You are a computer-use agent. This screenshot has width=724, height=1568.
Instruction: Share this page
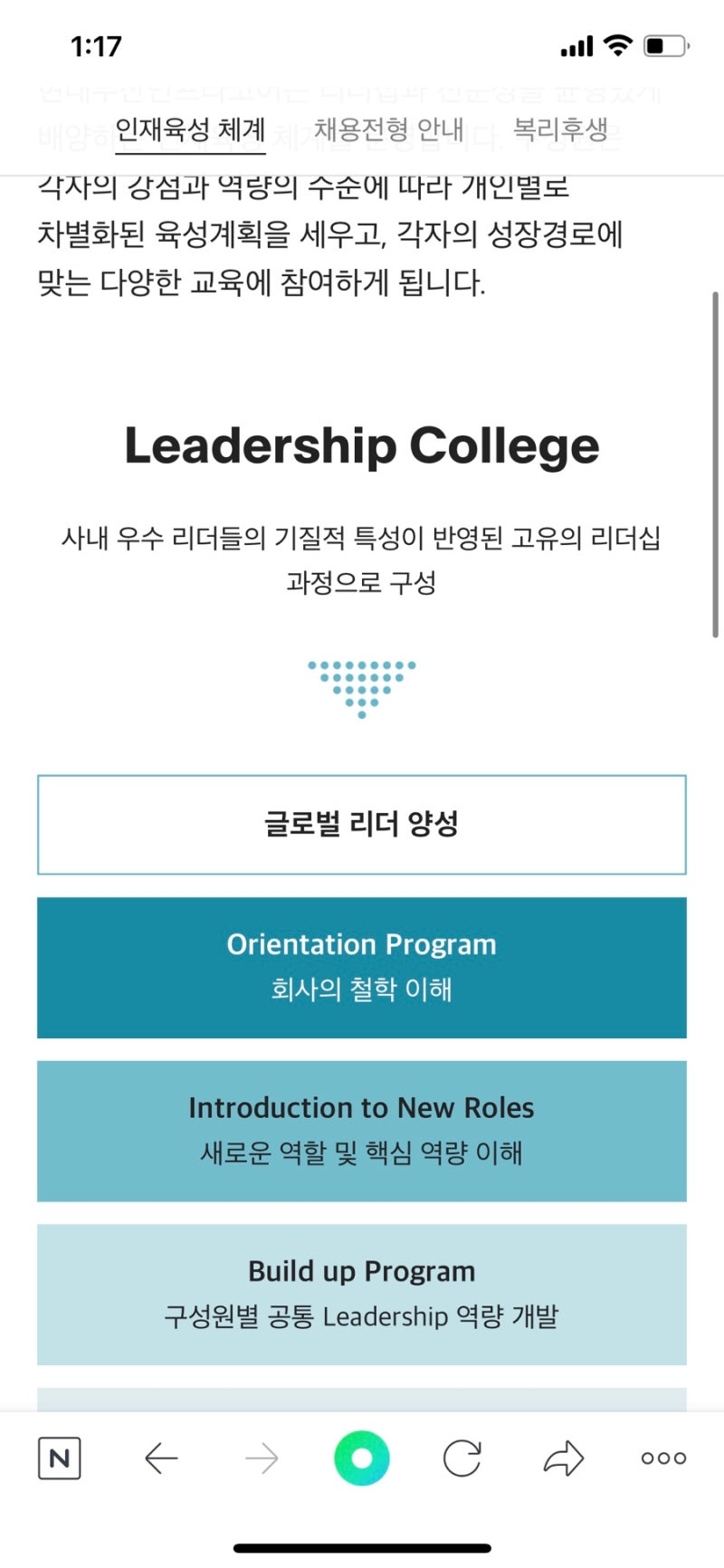point(563,1458)
